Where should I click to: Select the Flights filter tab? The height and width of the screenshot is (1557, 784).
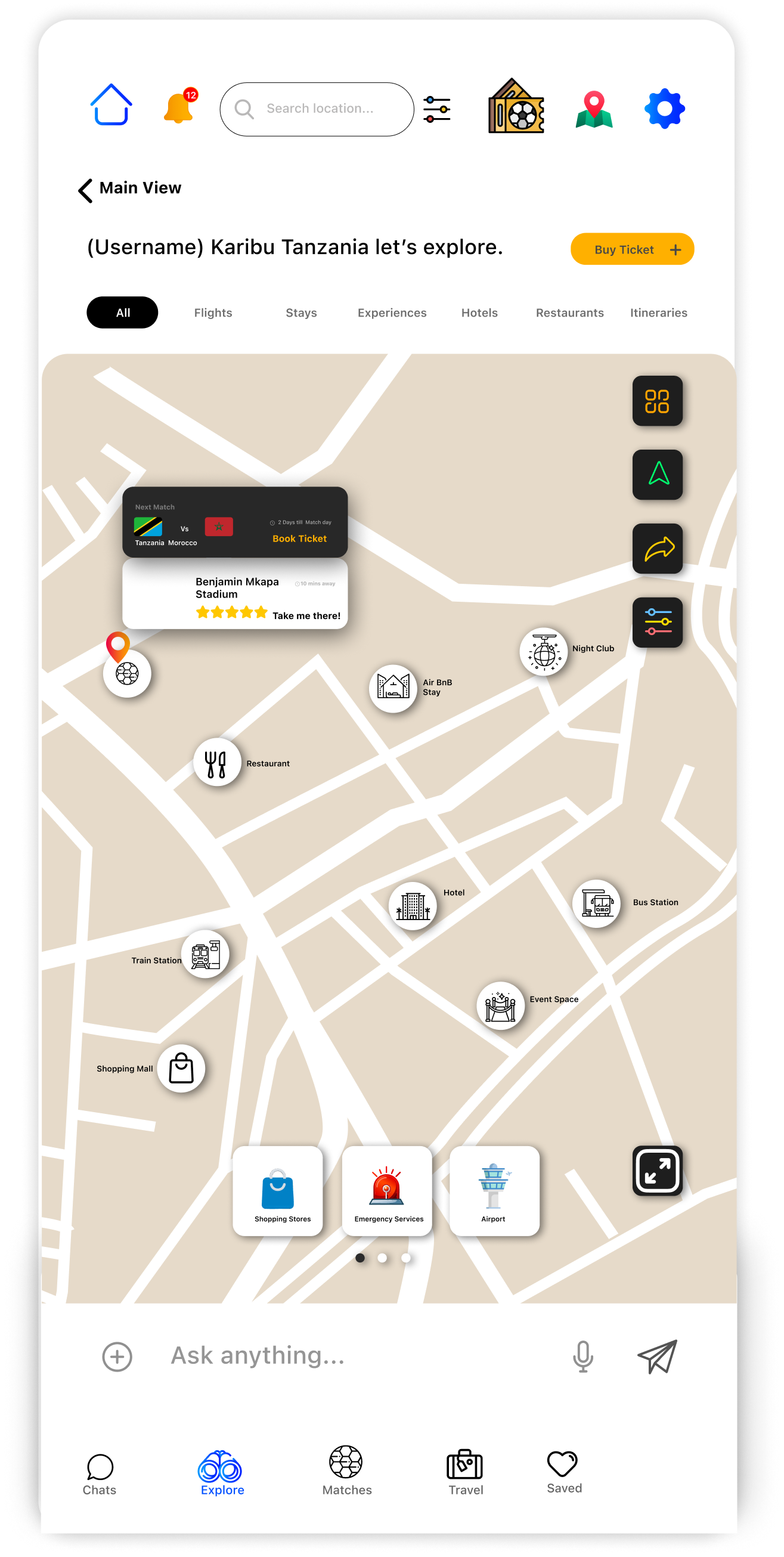point(213,312)
